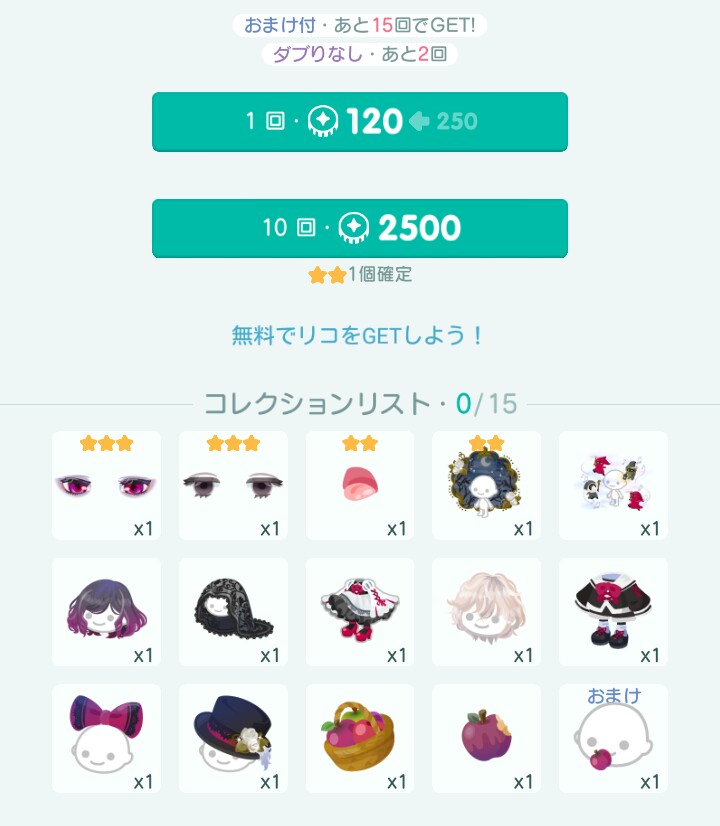View the group of characters item
The width and height of the screenshot is (720, 826).
[x=613, y=486]
